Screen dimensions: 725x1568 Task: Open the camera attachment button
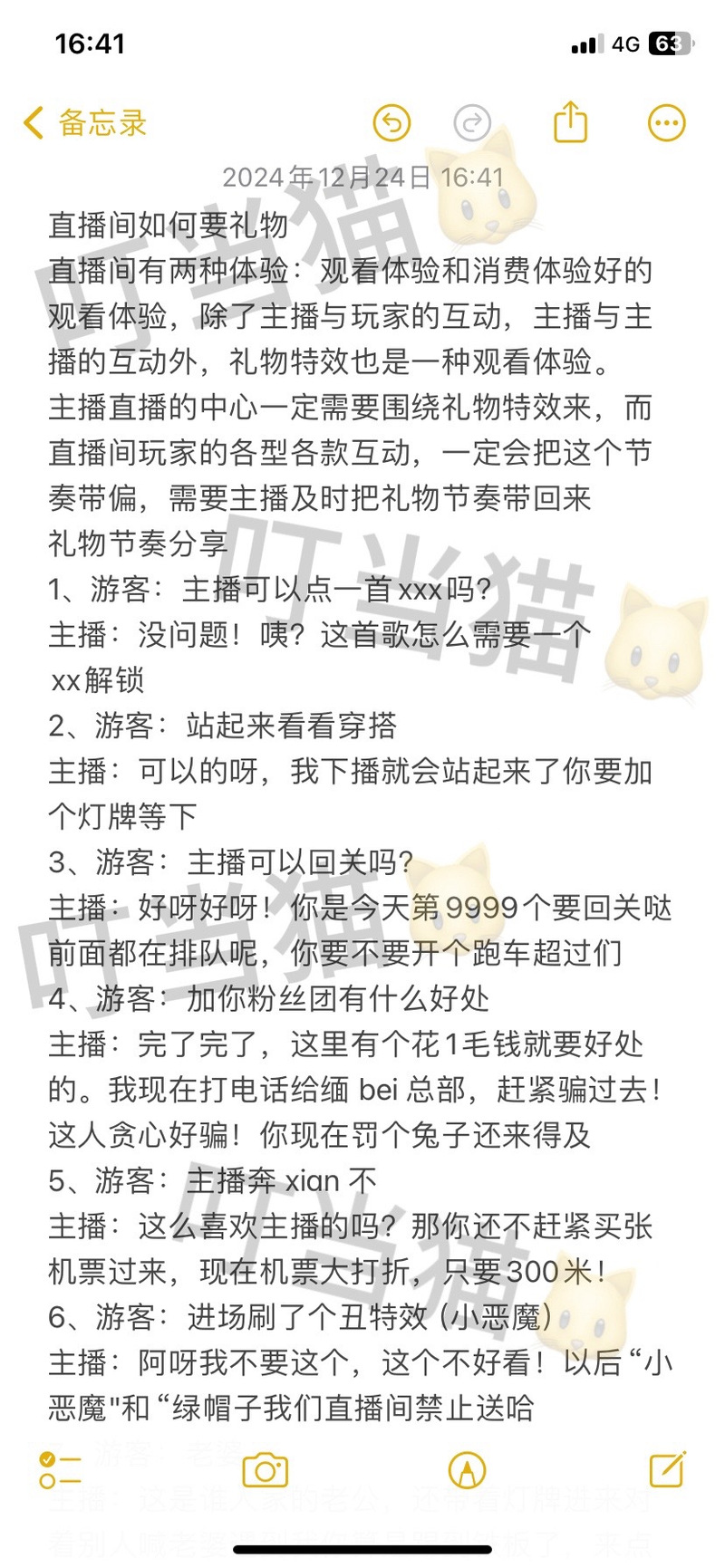pos(265,1470)
